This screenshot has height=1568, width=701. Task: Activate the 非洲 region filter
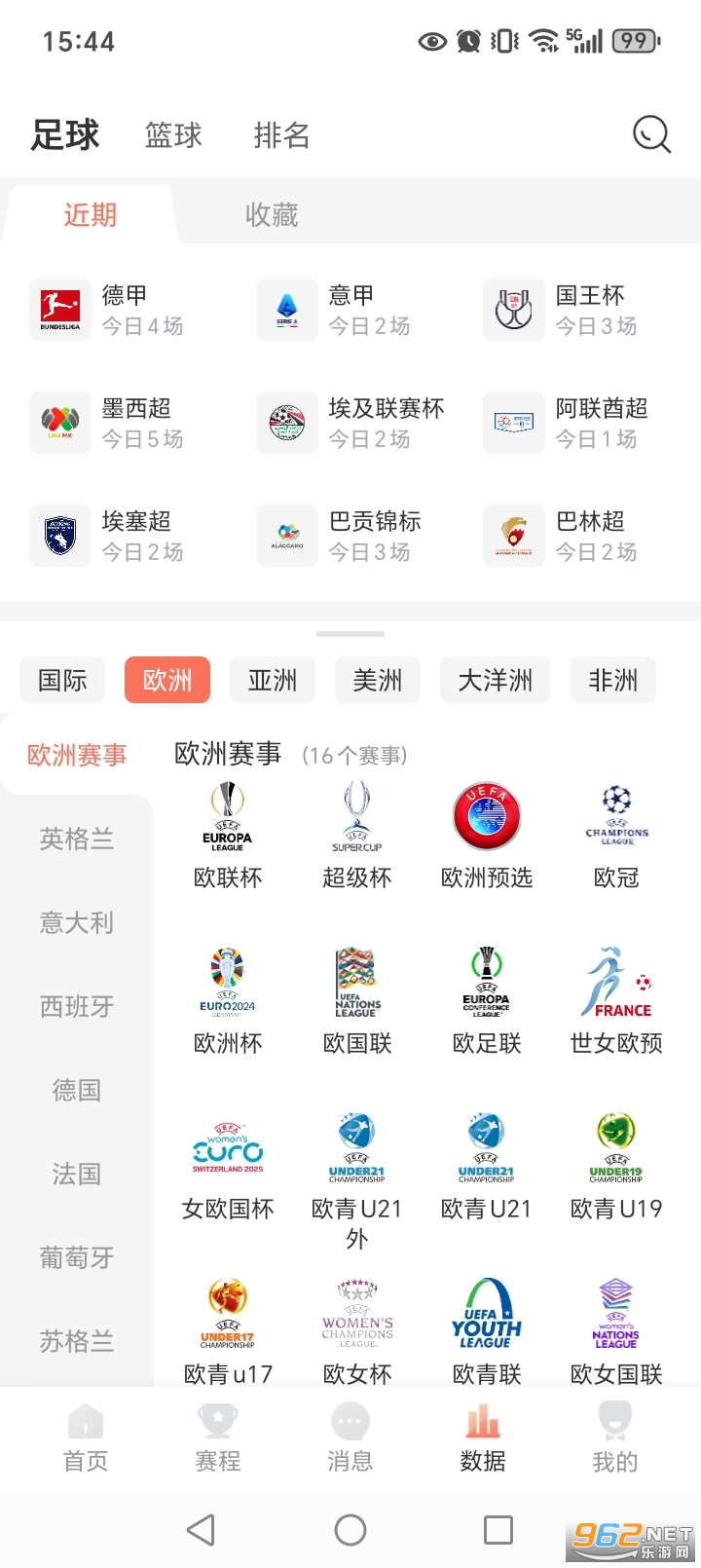[612, 680]
